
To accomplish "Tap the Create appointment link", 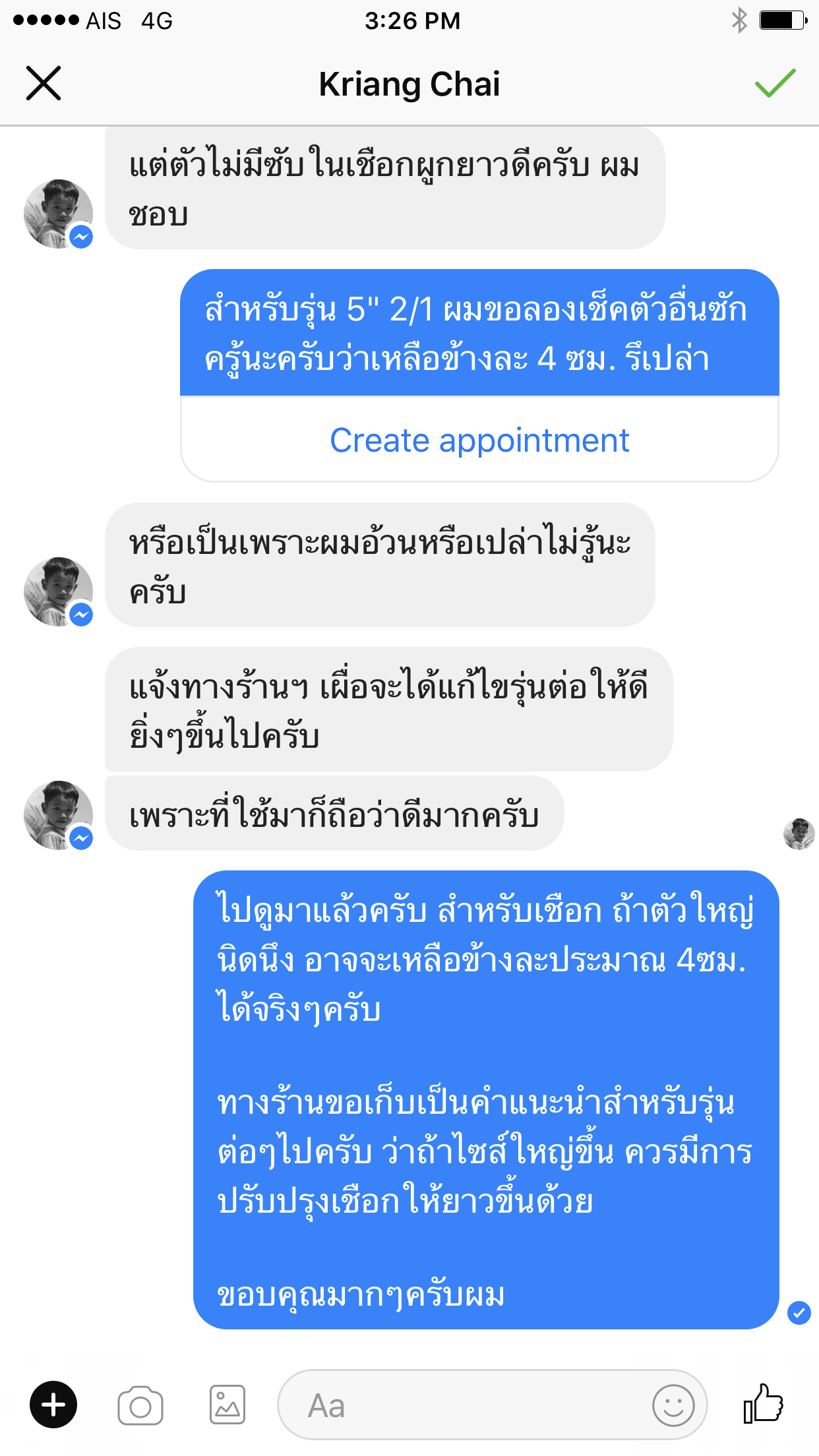I will (x=479, y=440).
